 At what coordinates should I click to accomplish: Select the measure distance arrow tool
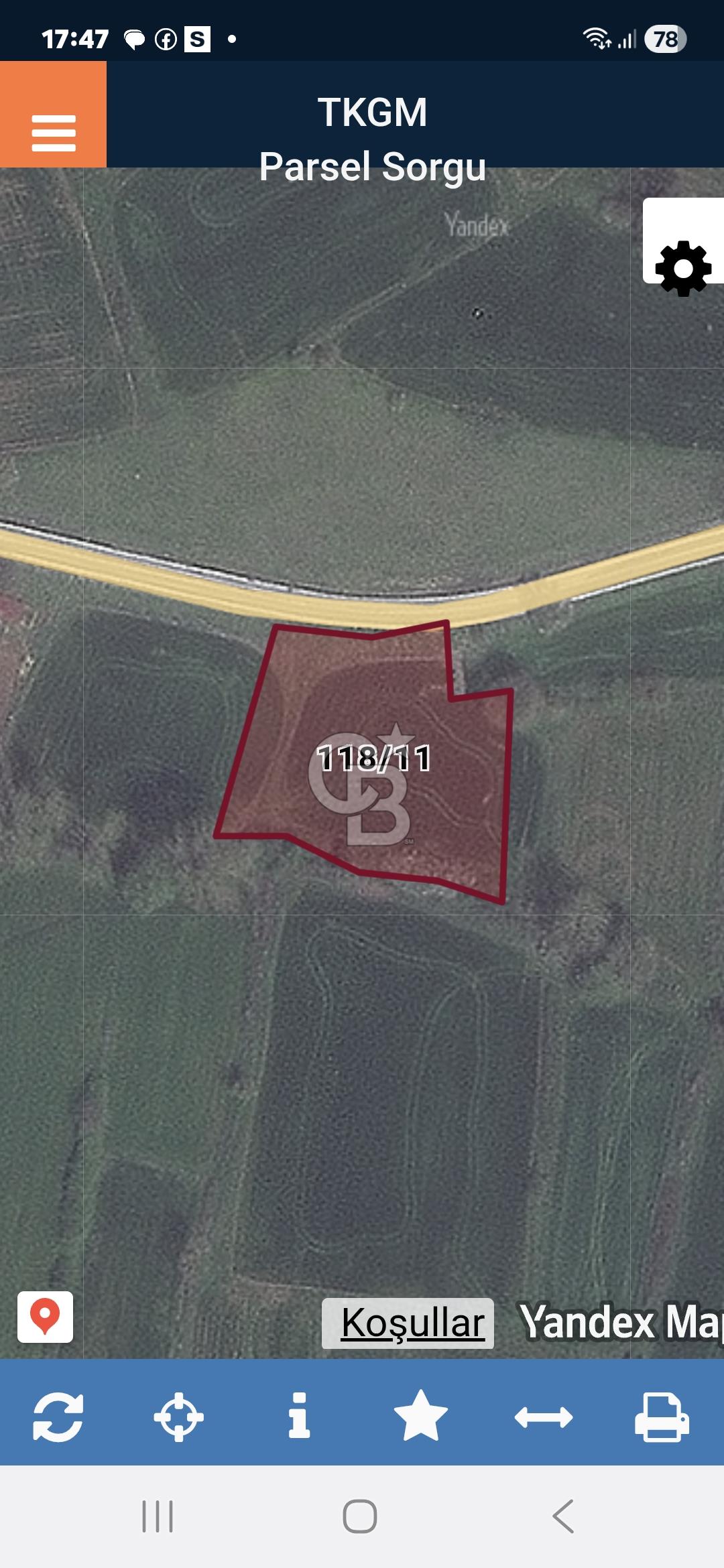pos(543,1417)
